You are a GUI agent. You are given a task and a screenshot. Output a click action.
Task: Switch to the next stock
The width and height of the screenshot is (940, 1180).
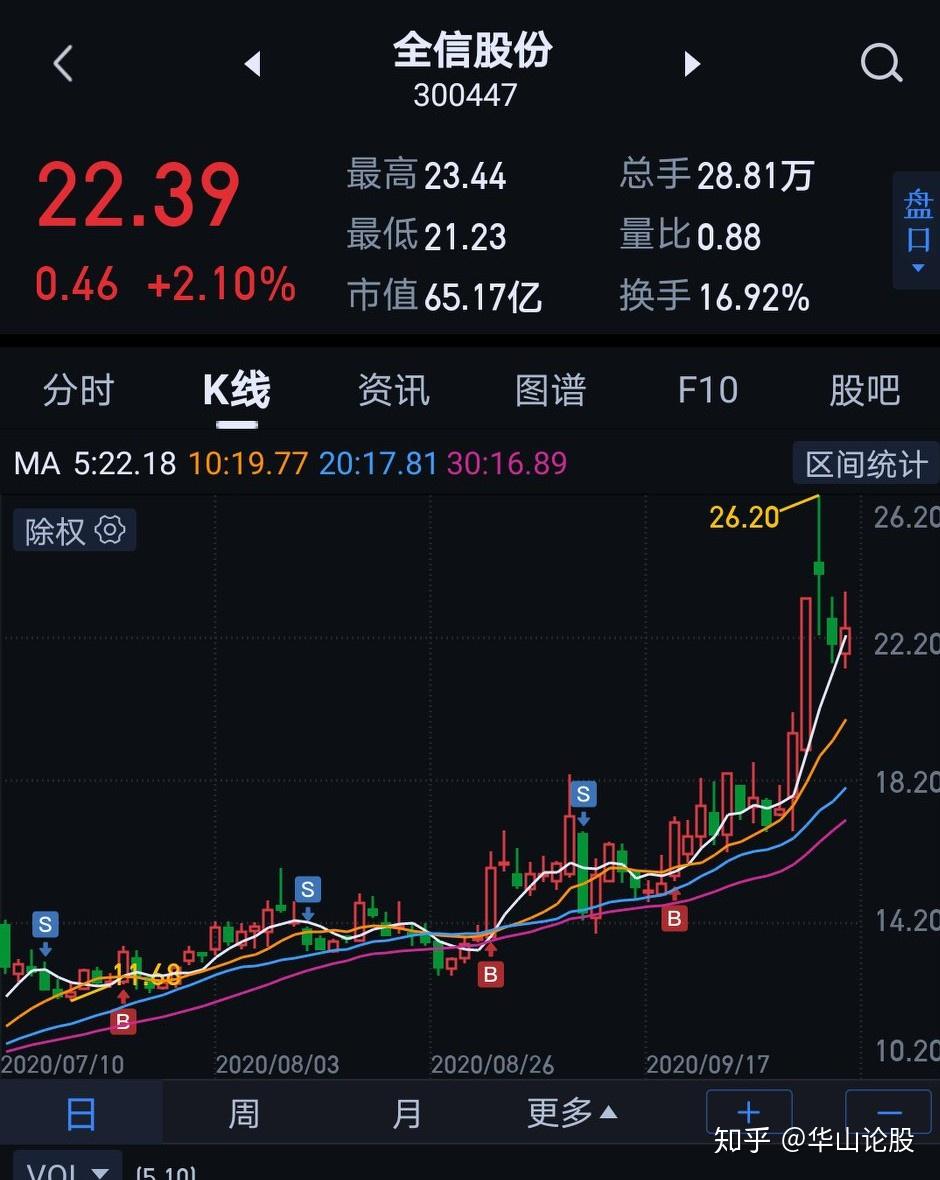tap(691, 65)
